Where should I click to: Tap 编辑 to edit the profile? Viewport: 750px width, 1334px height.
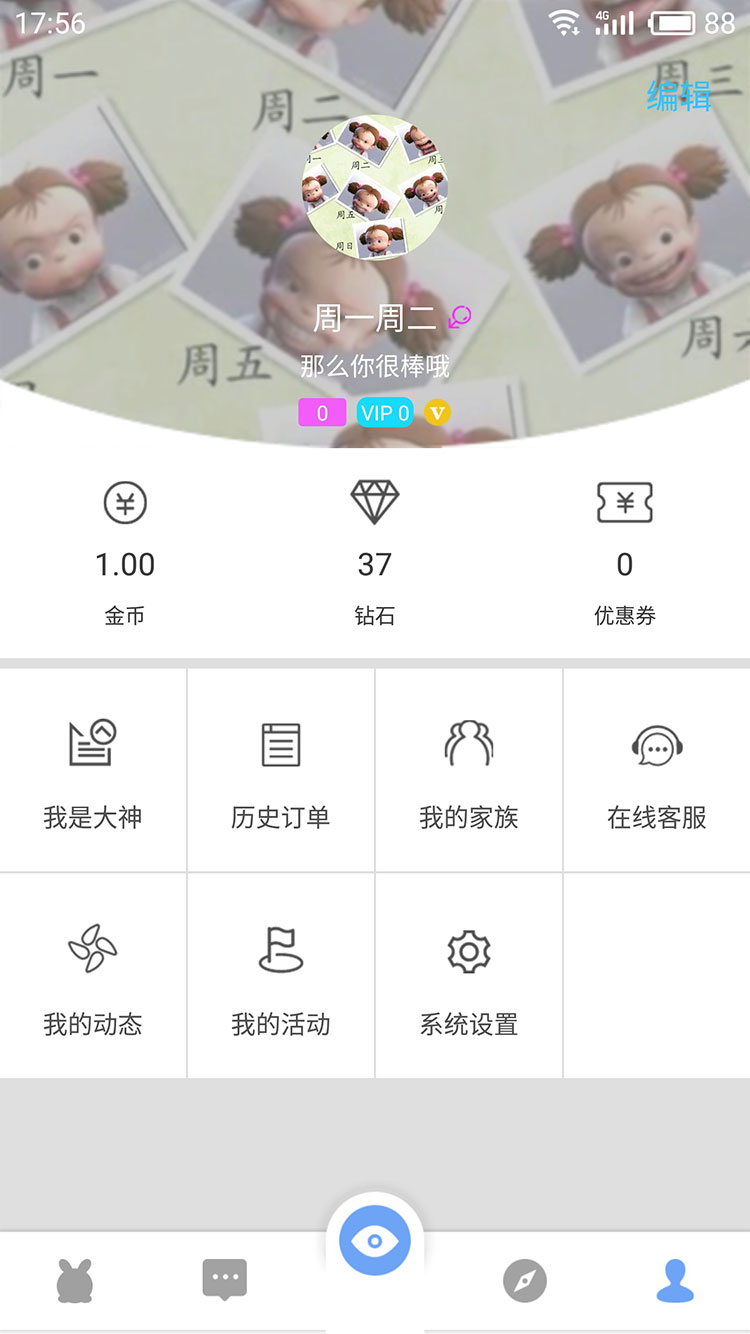pos(680,96)
